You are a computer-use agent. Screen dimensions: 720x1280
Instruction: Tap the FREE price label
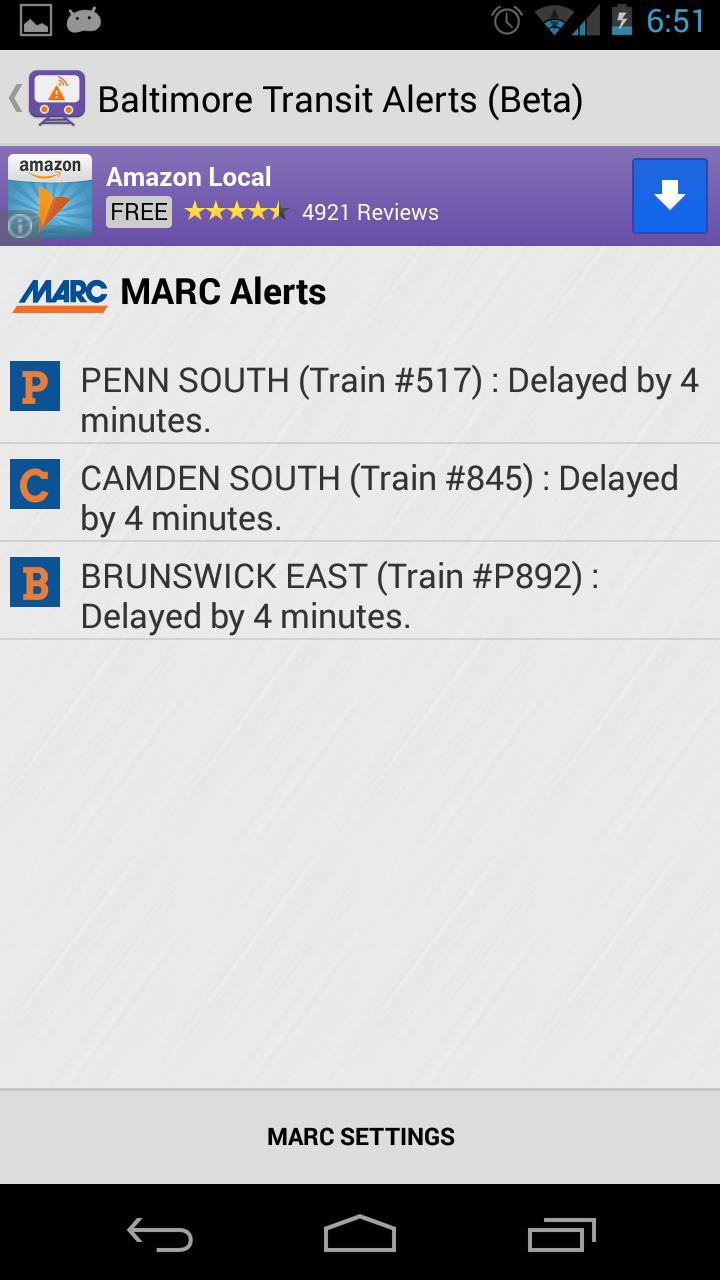click(x=137, y=212)
